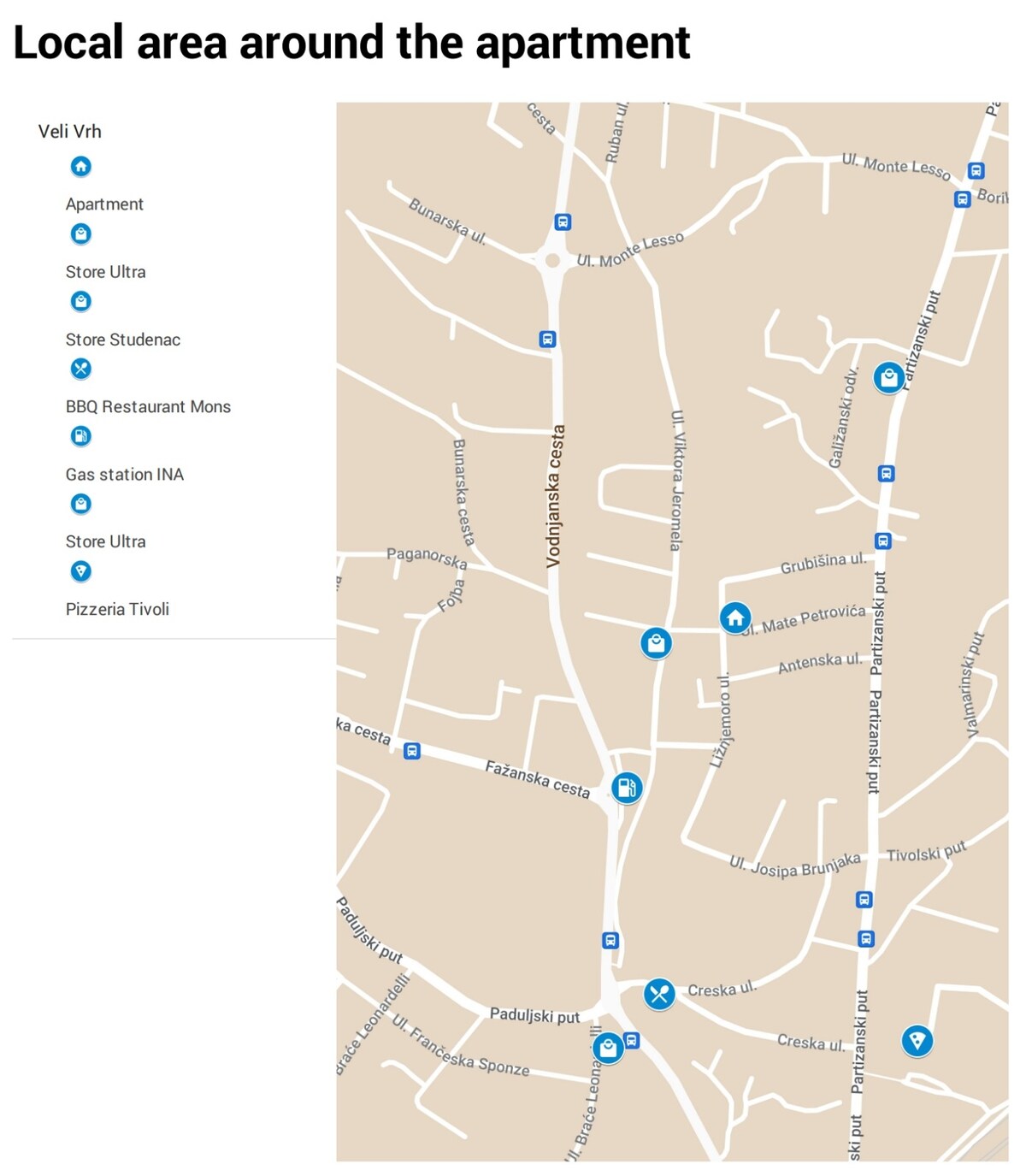The height and width of the screenshot is (1176, 1026).
Task: Tap the pizza marker on the map
Action: click(x=917, y=1040)
